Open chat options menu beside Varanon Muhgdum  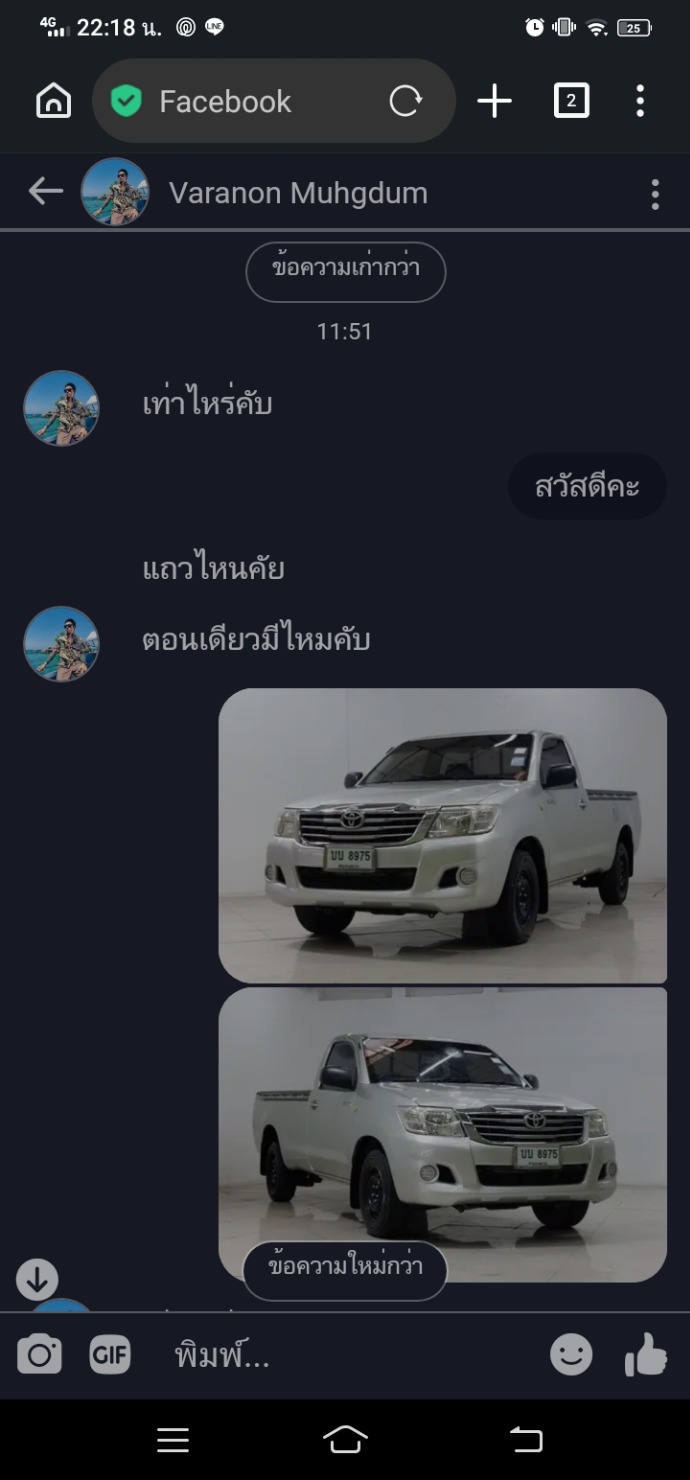(655, 194)
